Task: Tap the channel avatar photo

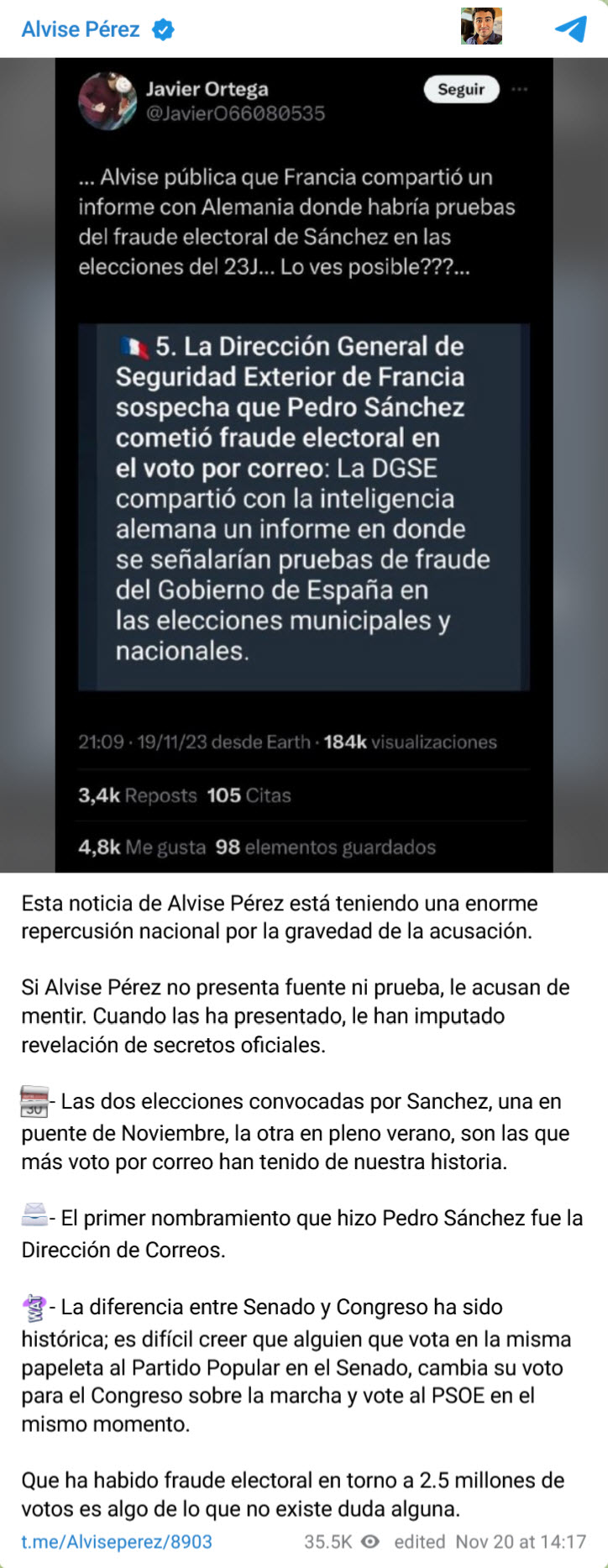Action: (481, 27)
